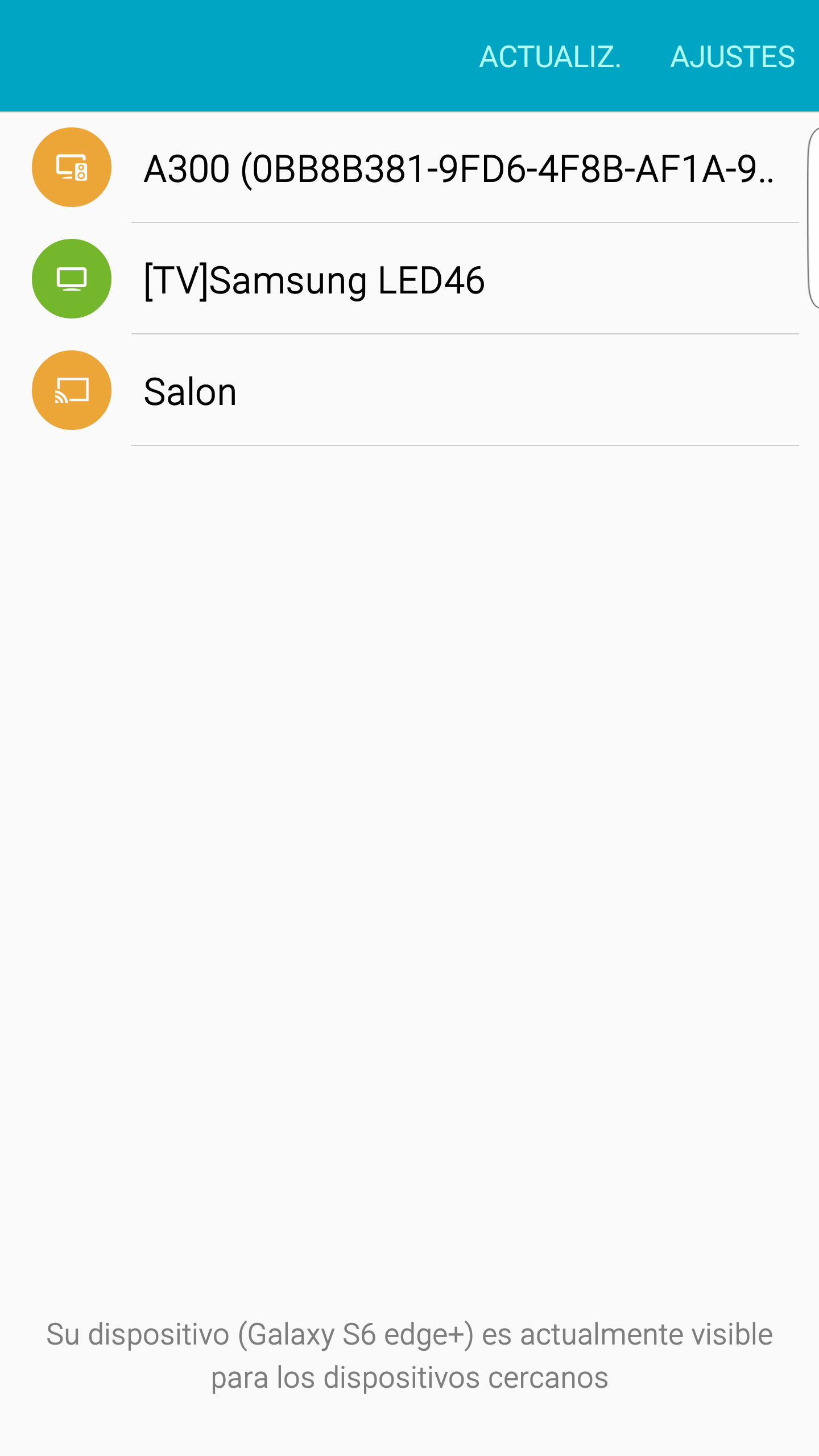The width and height of the screenshot is (819, 1456).
Task: Choose the Salon cast device
Action: pos(191,391)
